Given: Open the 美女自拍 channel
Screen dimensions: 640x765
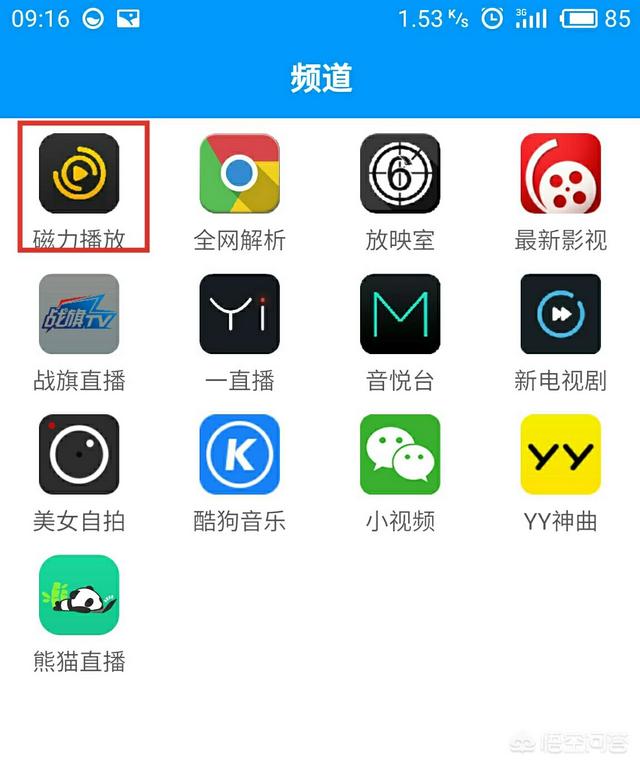Looking at the screenshot, I should pyautogui.click(x=79, y=455).
